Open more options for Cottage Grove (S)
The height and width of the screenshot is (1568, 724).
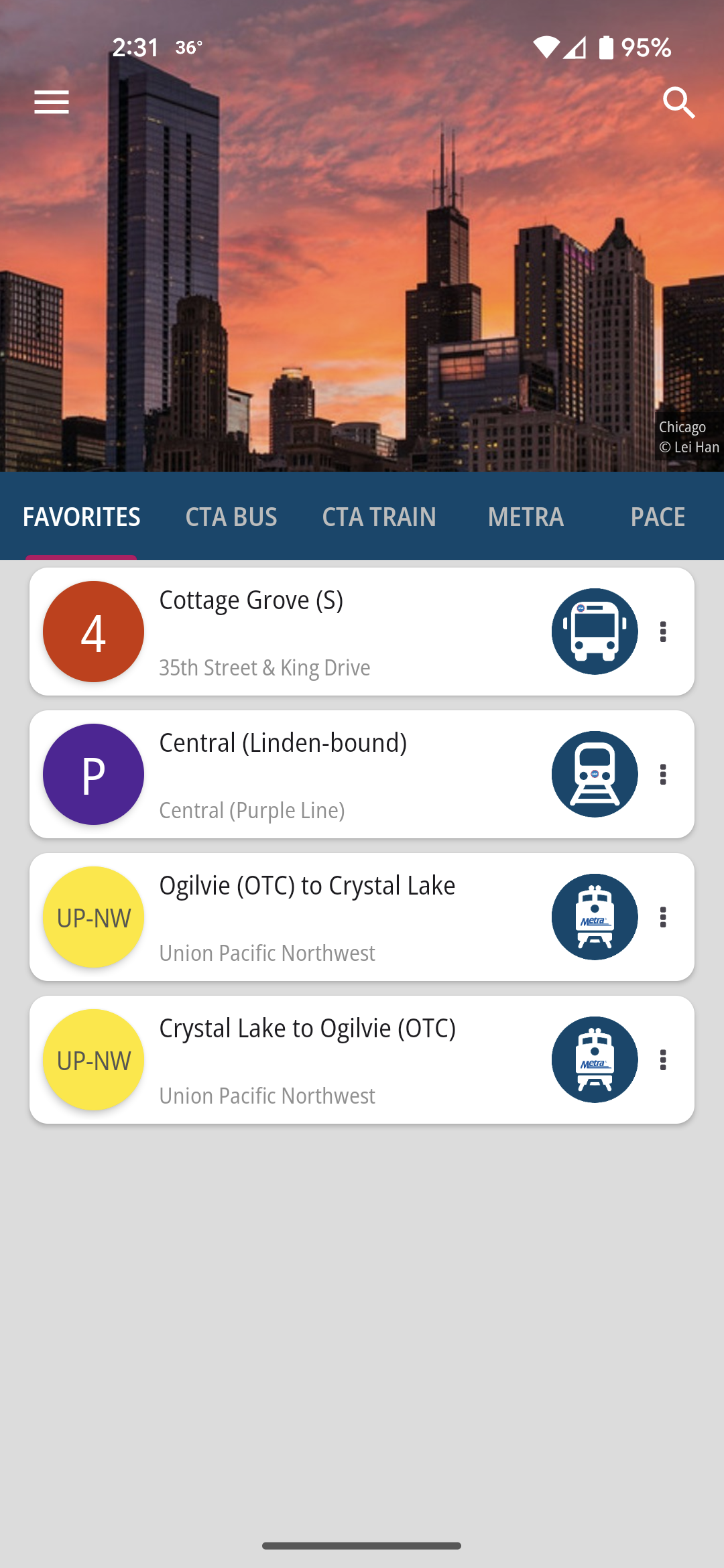tap(663, 631)
